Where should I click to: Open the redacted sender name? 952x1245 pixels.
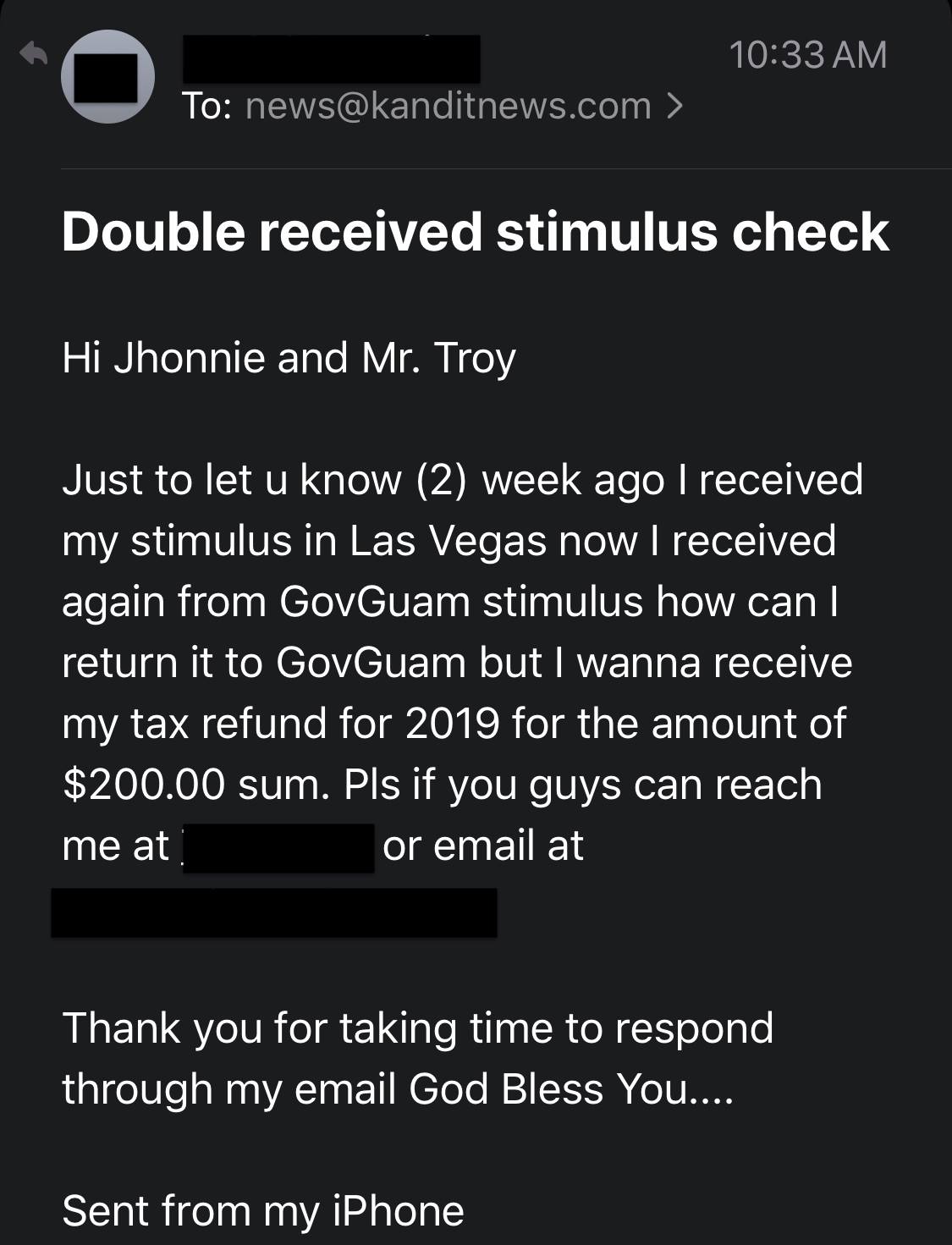pyautogui.click(x=332, y=58)
